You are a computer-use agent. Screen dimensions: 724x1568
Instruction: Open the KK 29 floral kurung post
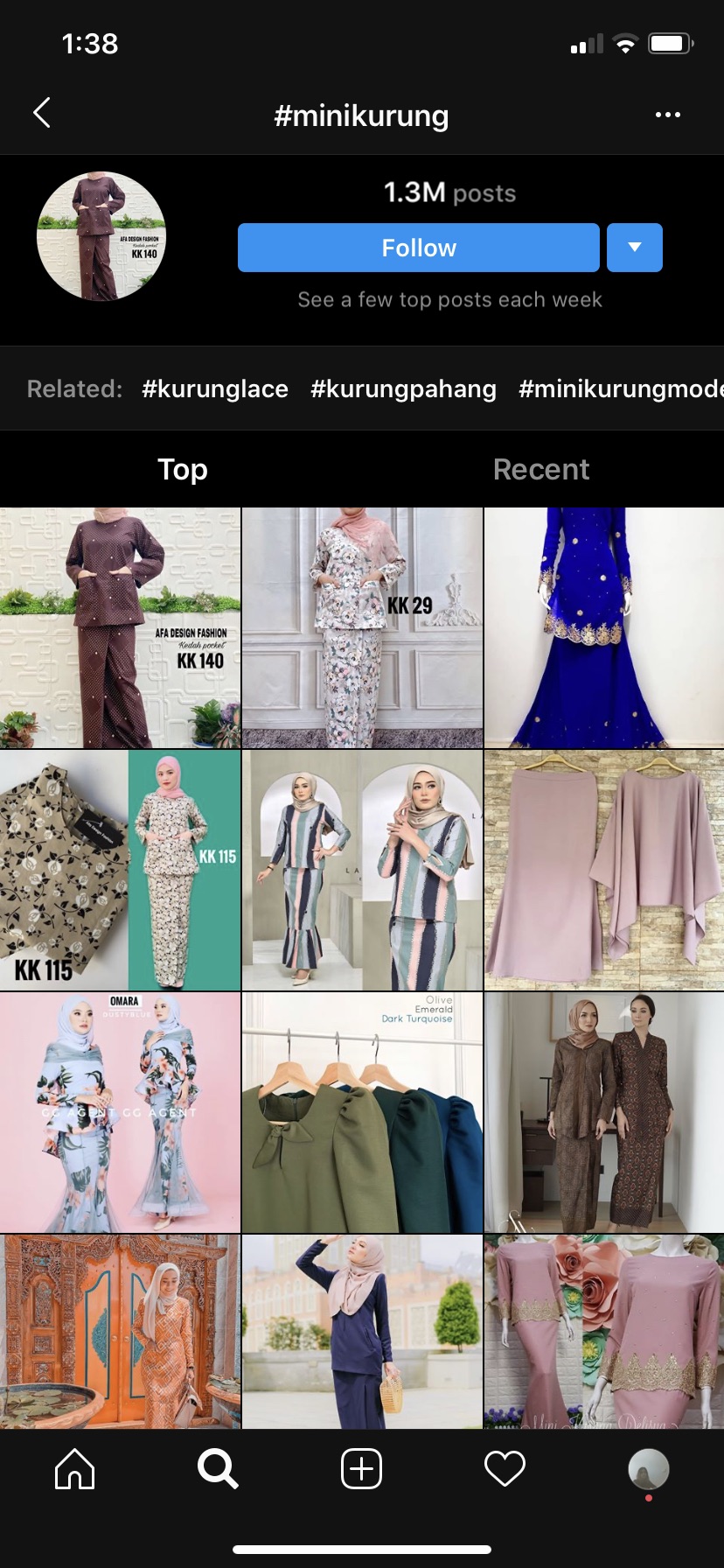362,628
